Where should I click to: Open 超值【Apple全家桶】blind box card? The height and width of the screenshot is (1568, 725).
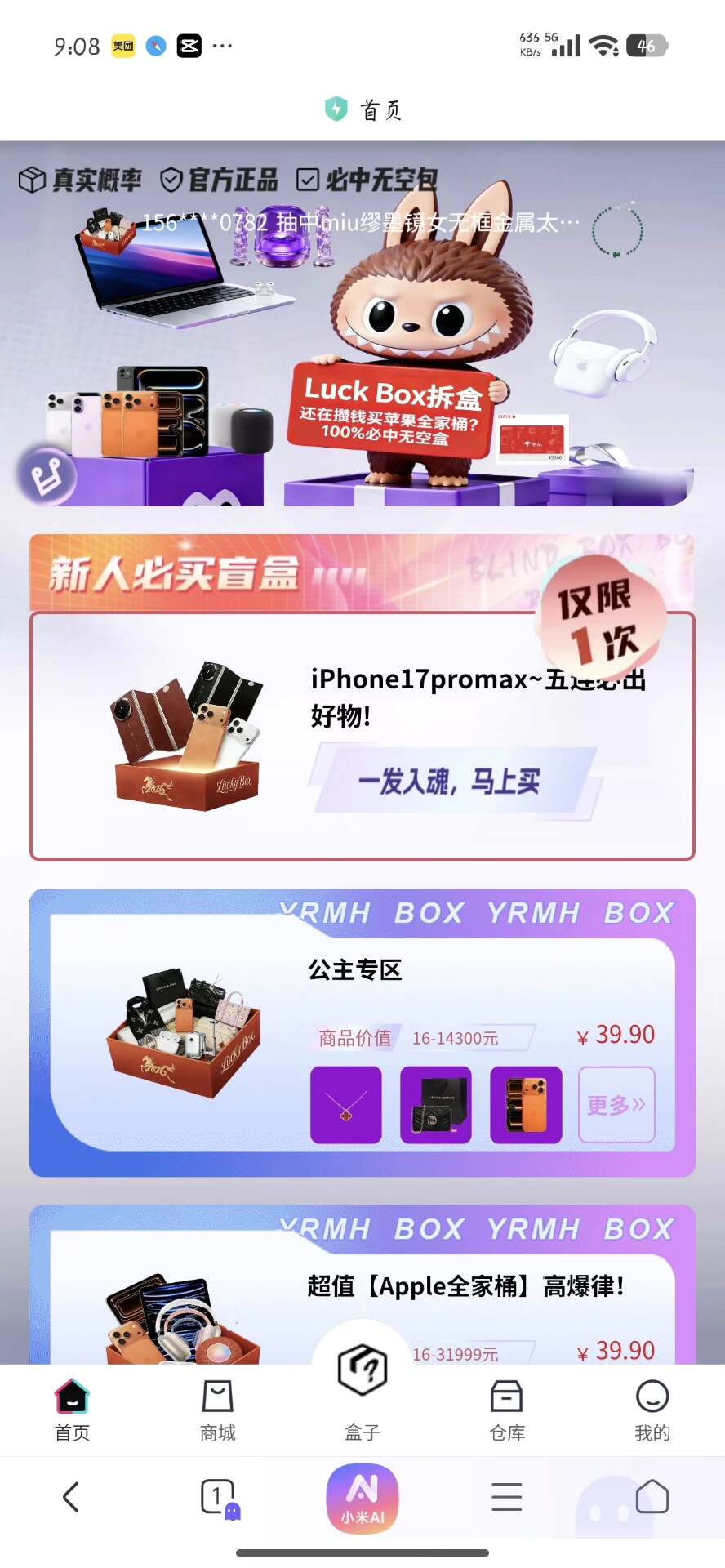[465, 1286]
